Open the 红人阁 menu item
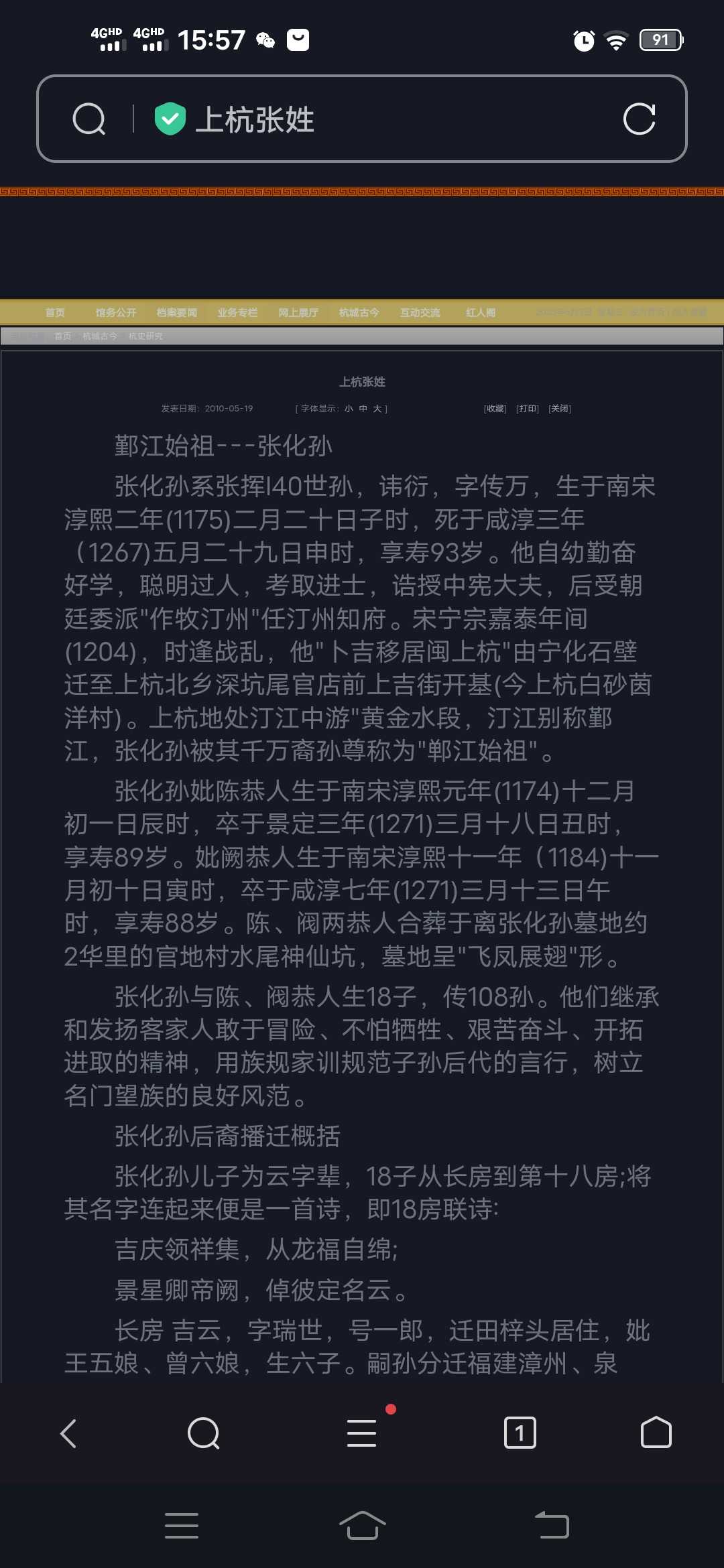The height and width of the screenshot is (1568, 724). pyautogui.click(x=481, y=313)
